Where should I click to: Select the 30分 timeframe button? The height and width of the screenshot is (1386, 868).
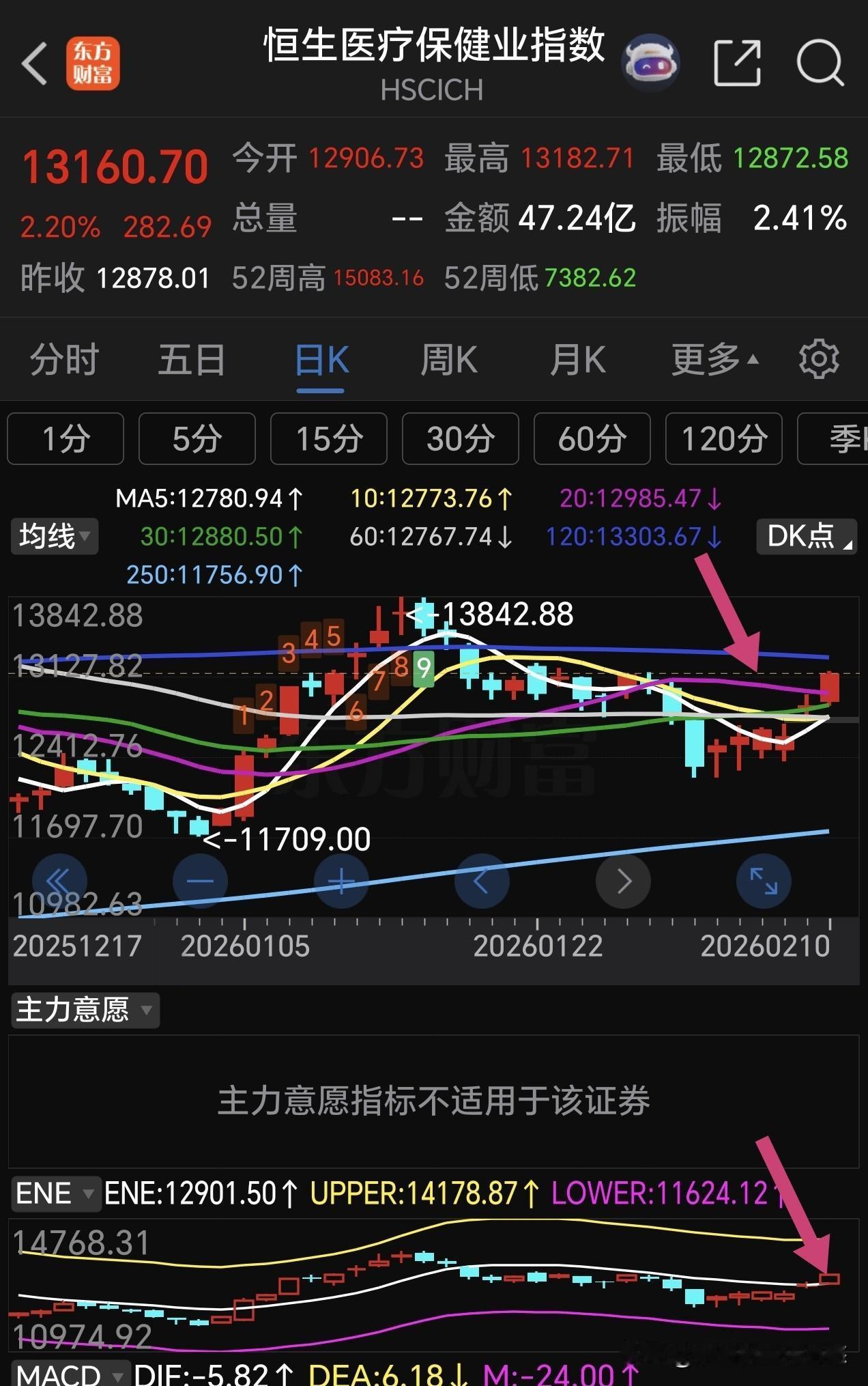pyautogui.click(x=460, y=440)
